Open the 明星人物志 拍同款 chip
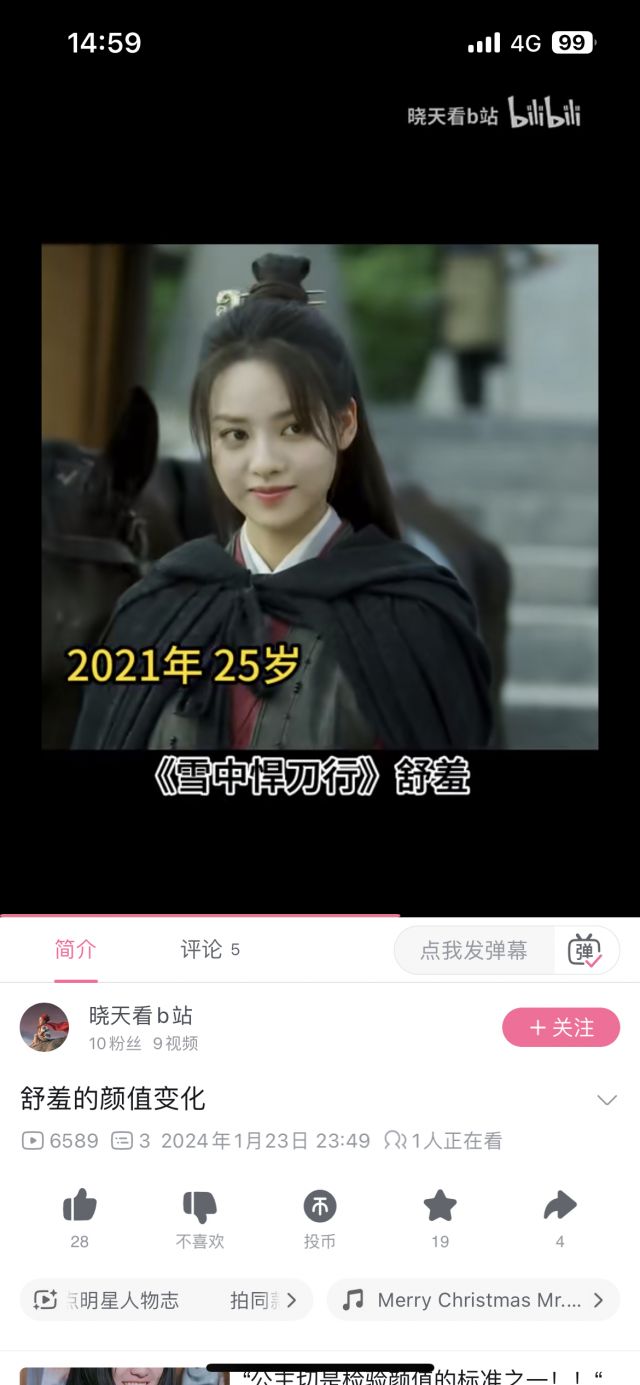 (167, 1300)
